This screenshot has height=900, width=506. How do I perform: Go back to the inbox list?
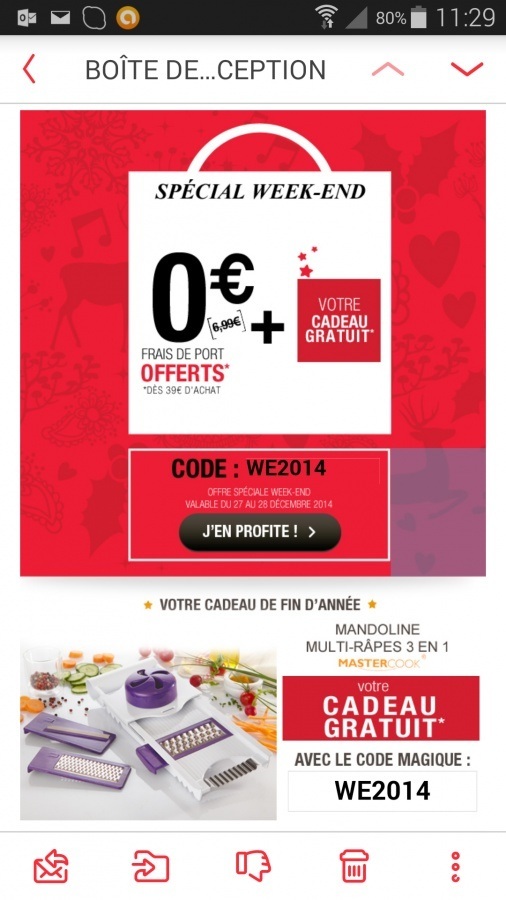[29, 69]
